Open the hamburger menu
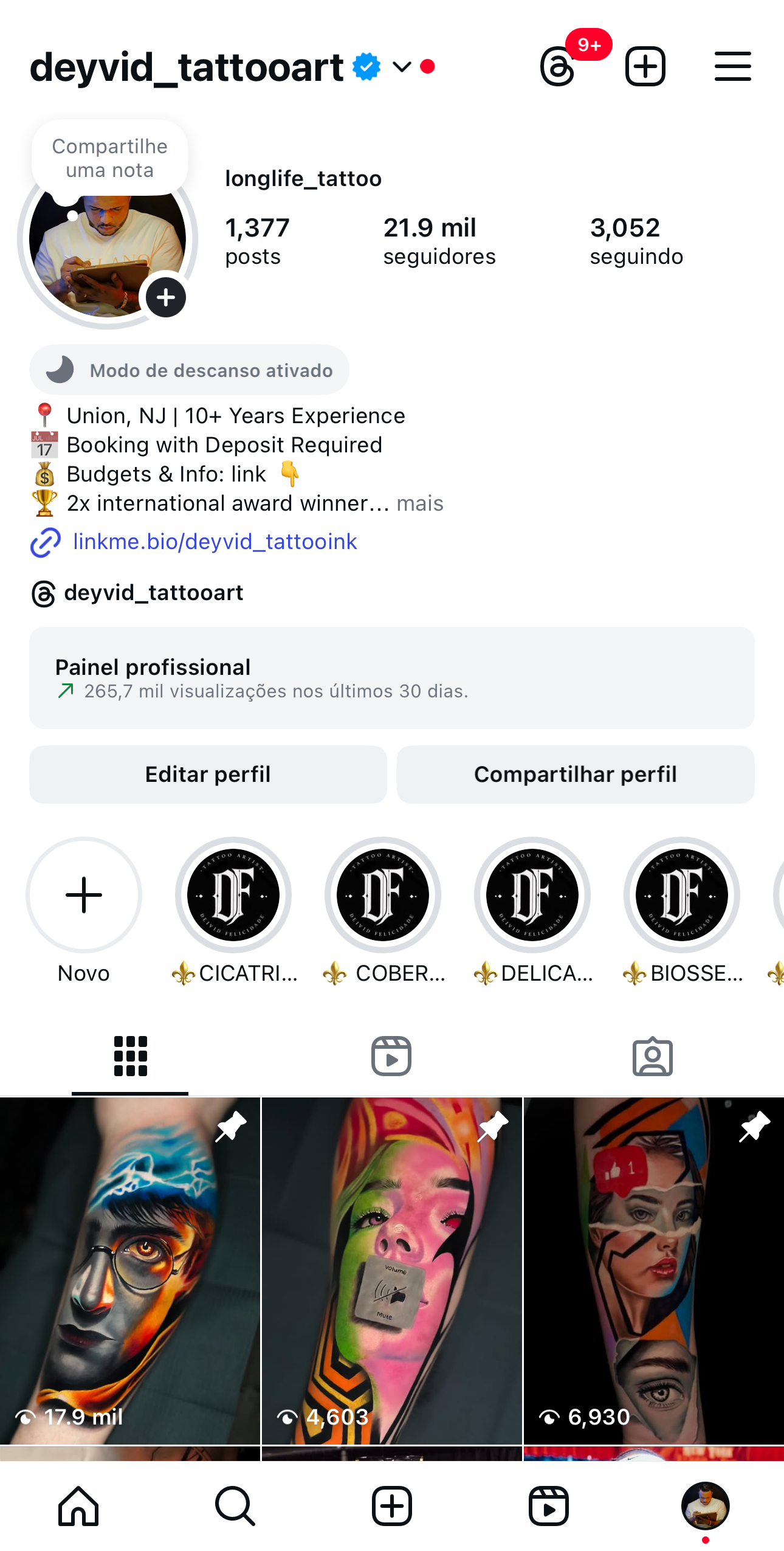The width and height of the screenshot is (784, 1551). 732,66
